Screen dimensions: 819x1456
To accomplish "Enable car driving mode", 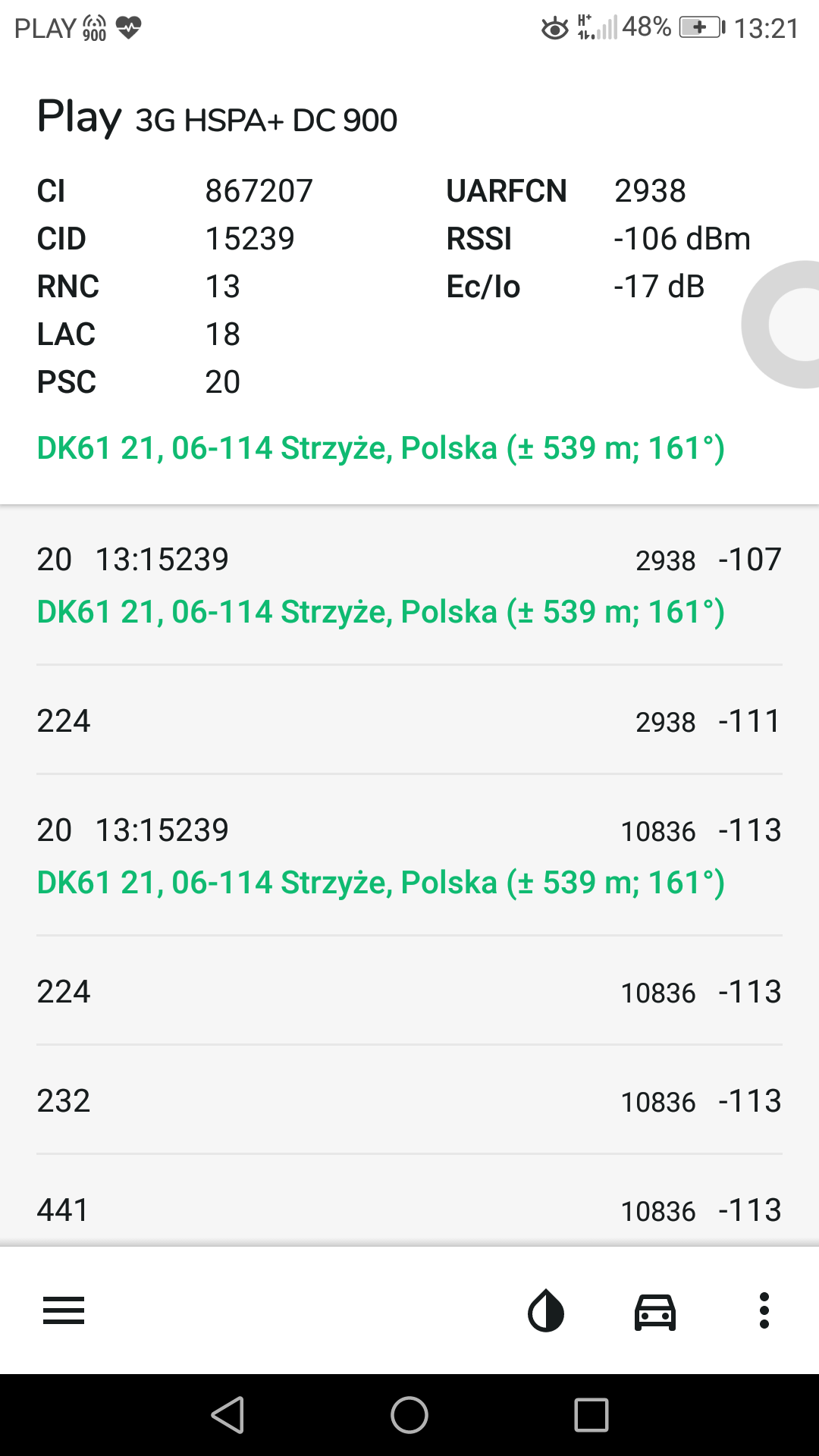I will click(x=655, y=1311).
